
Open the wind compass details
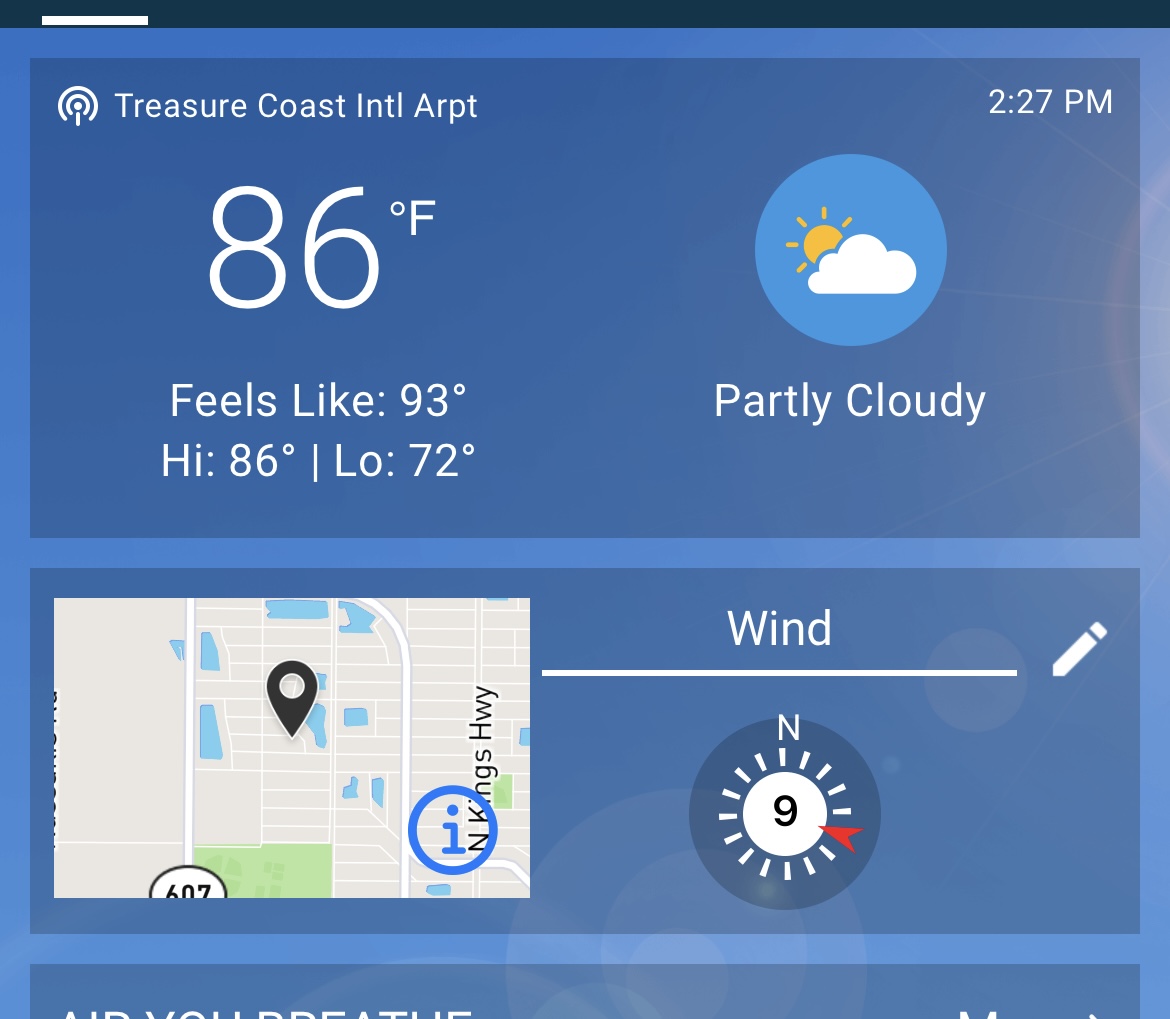point(785,812)
